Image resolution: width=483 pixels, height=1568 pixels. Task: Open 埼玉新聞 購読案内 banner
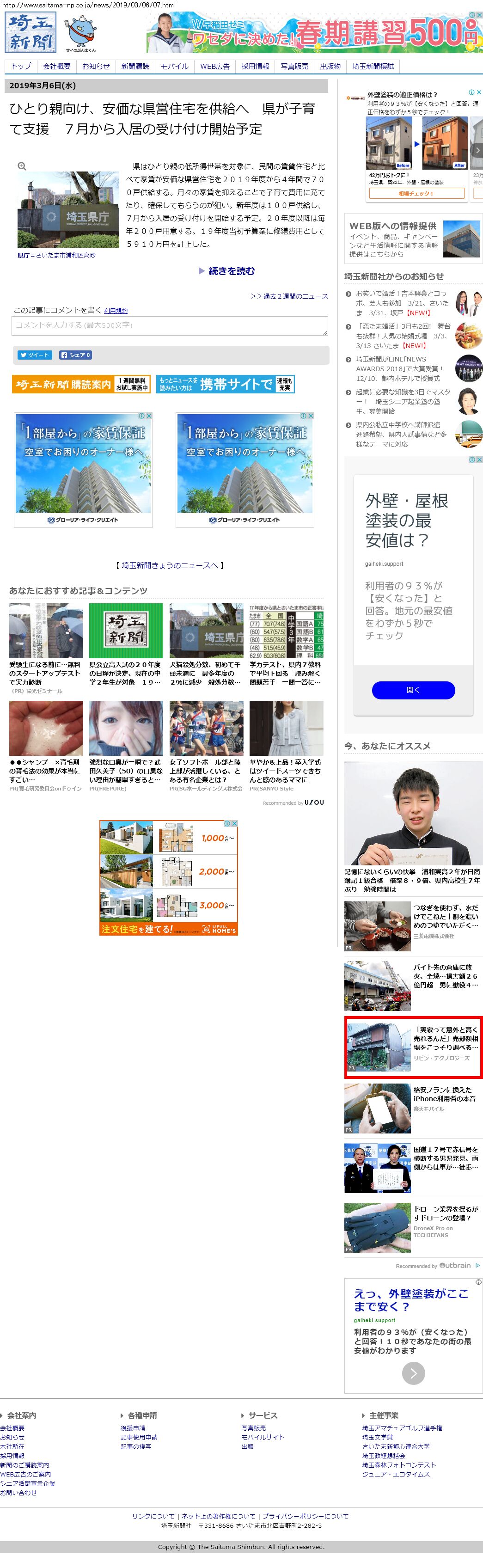pyautogui.click(x=81, y=384)
